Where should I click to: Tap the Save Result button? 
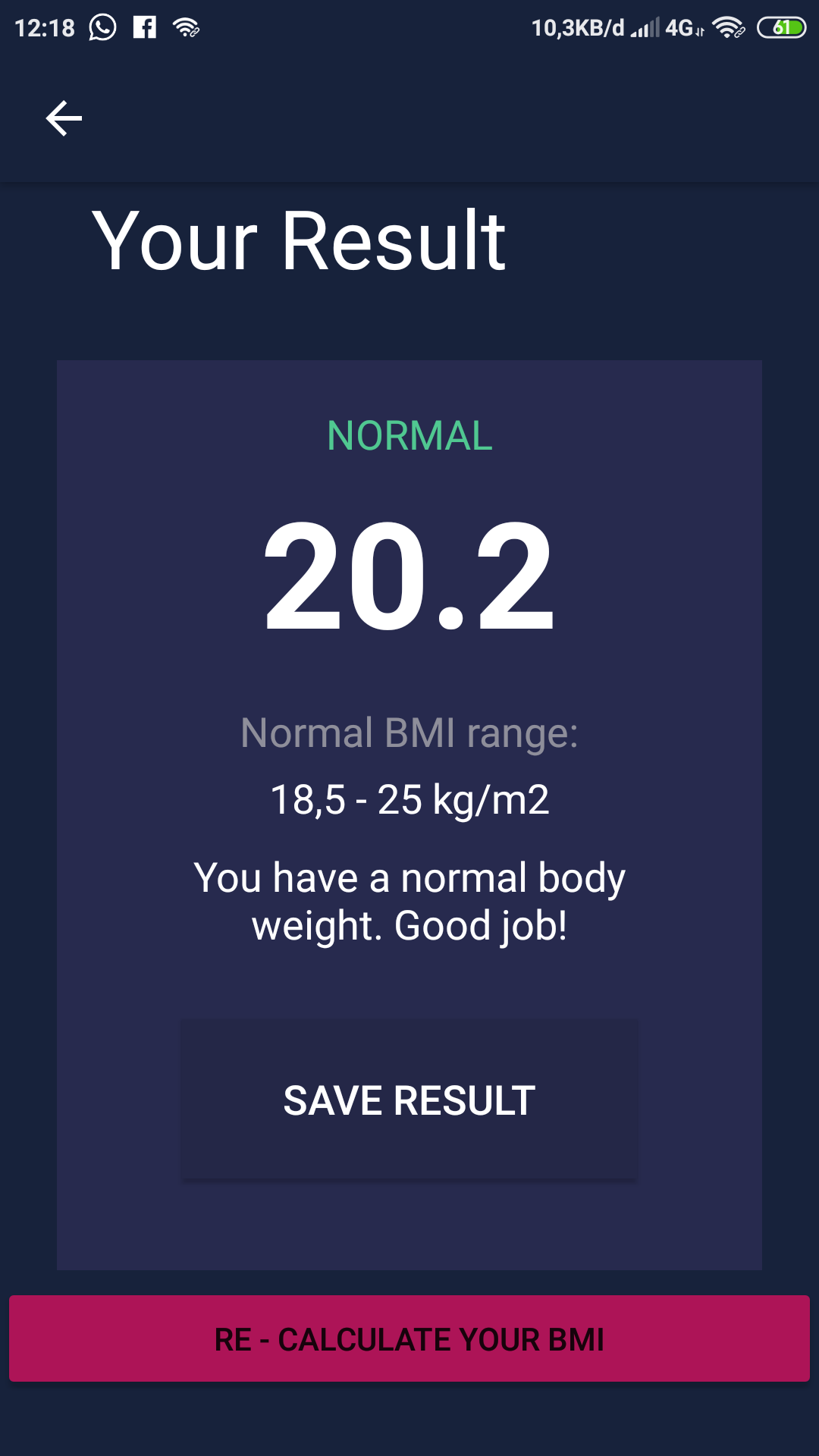(x=409, y=1100)
